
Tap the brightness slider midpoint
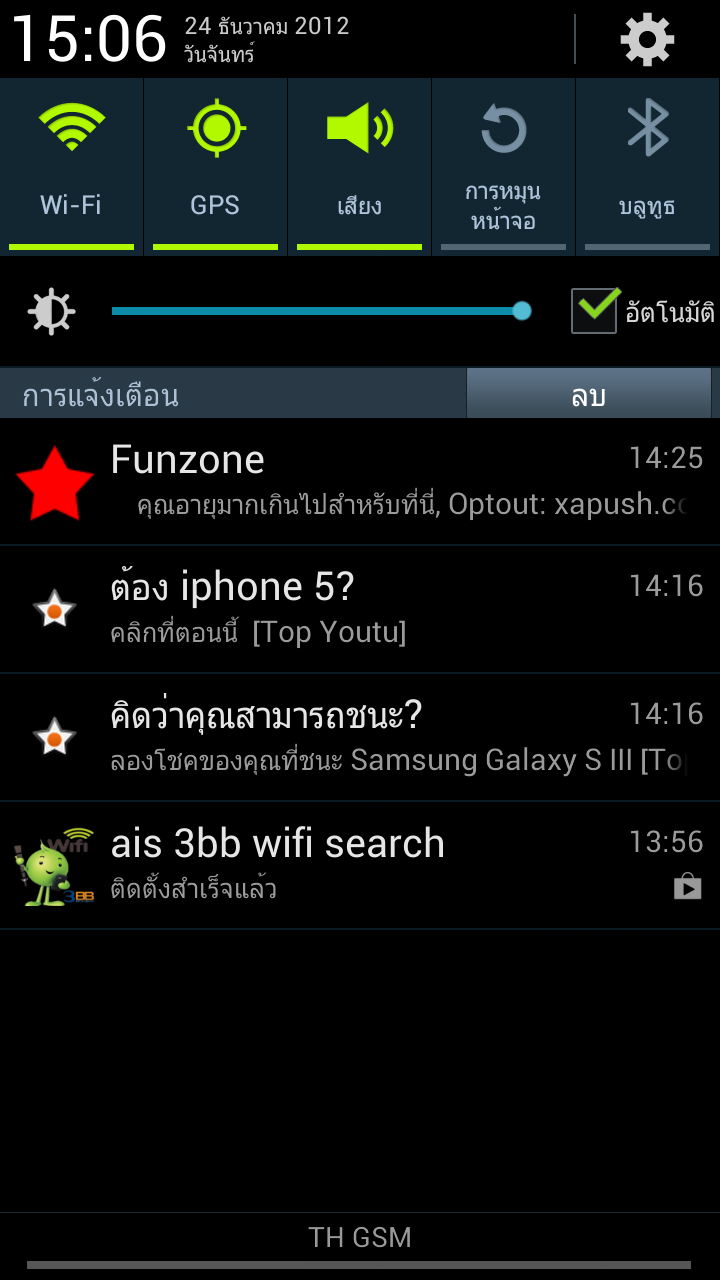[x=317, y=311]
